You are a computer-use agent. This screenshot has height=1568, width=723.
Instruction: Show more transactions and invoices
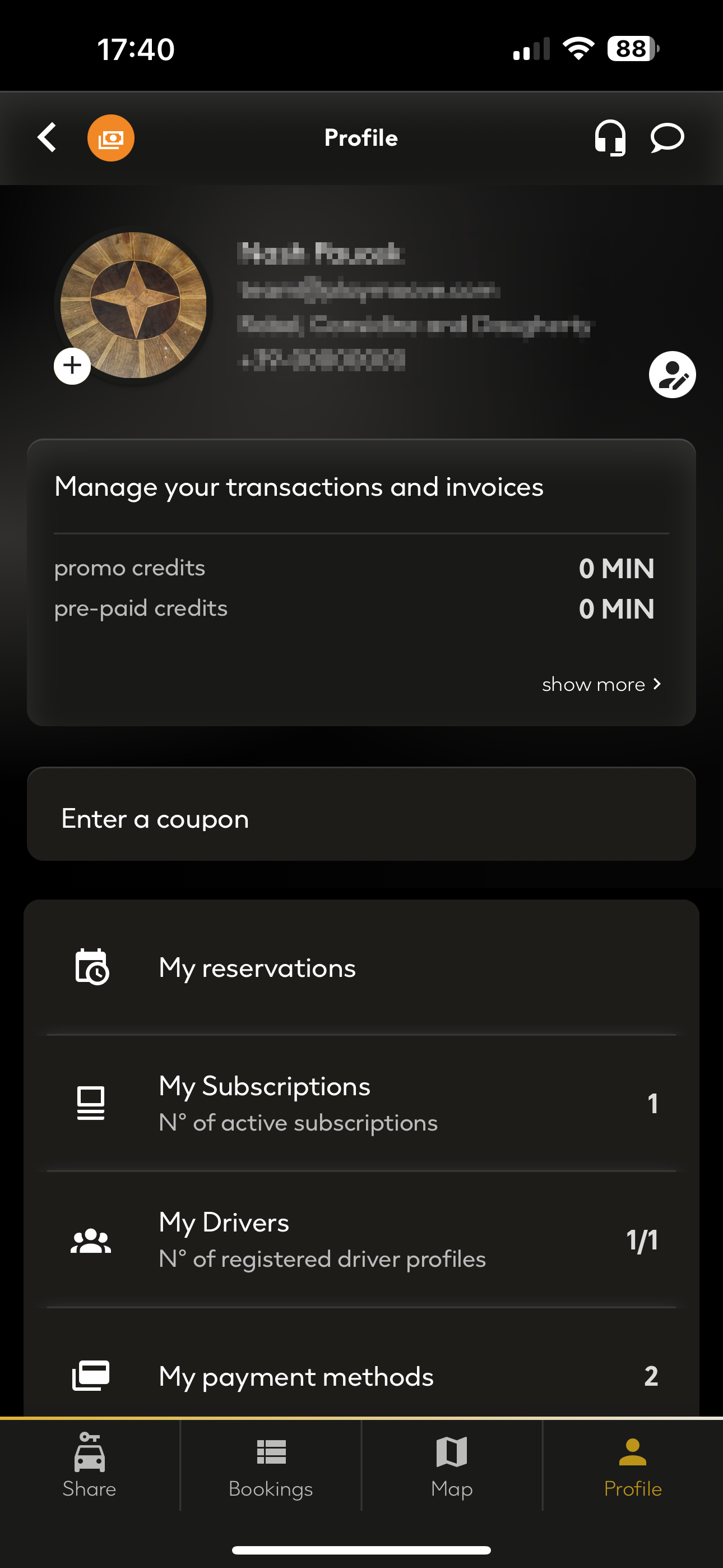[x=601, y=684]
